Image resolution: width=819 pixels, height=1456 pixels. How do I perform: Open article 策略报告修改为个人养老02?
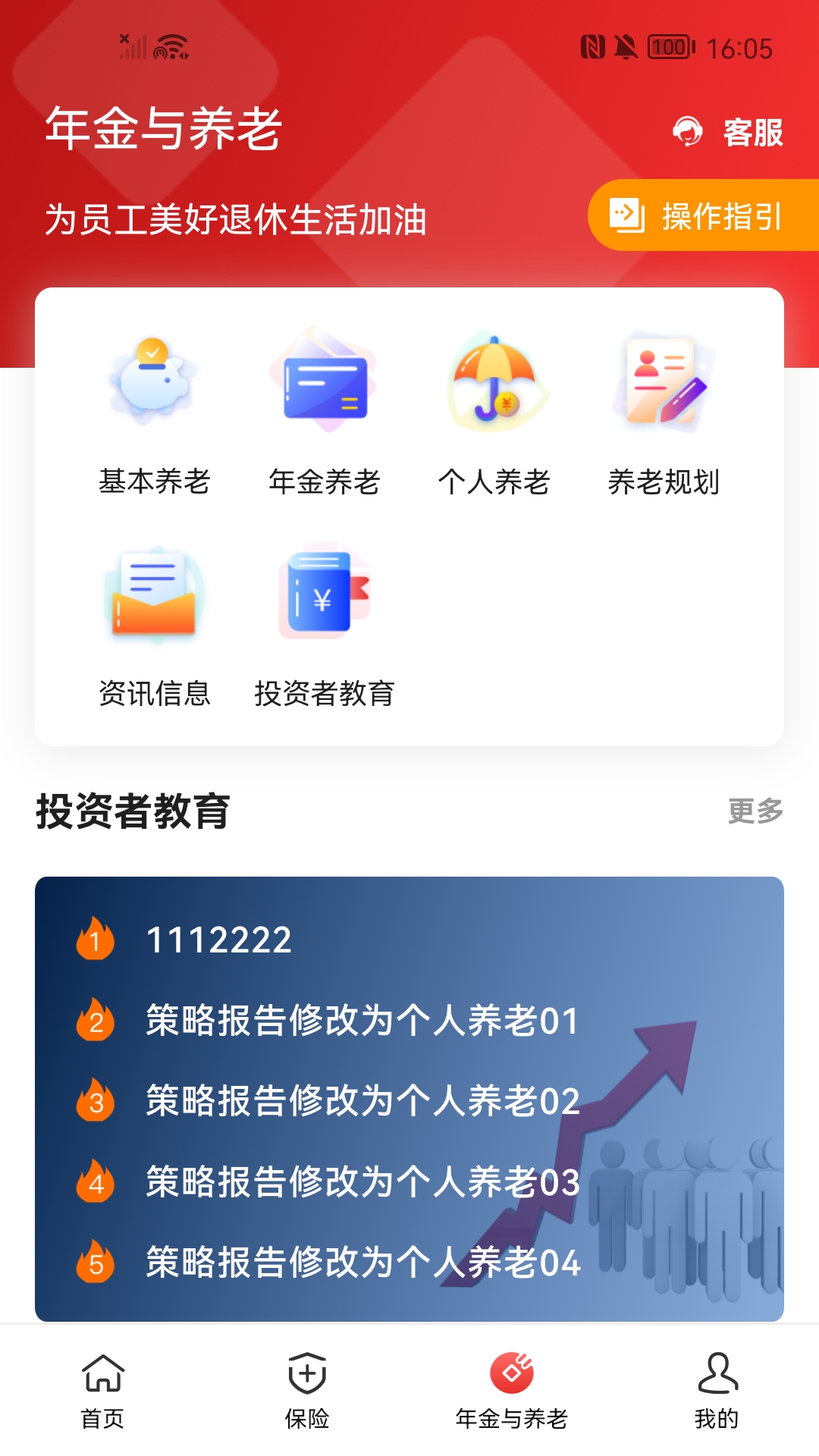(x=362, y=1101)
